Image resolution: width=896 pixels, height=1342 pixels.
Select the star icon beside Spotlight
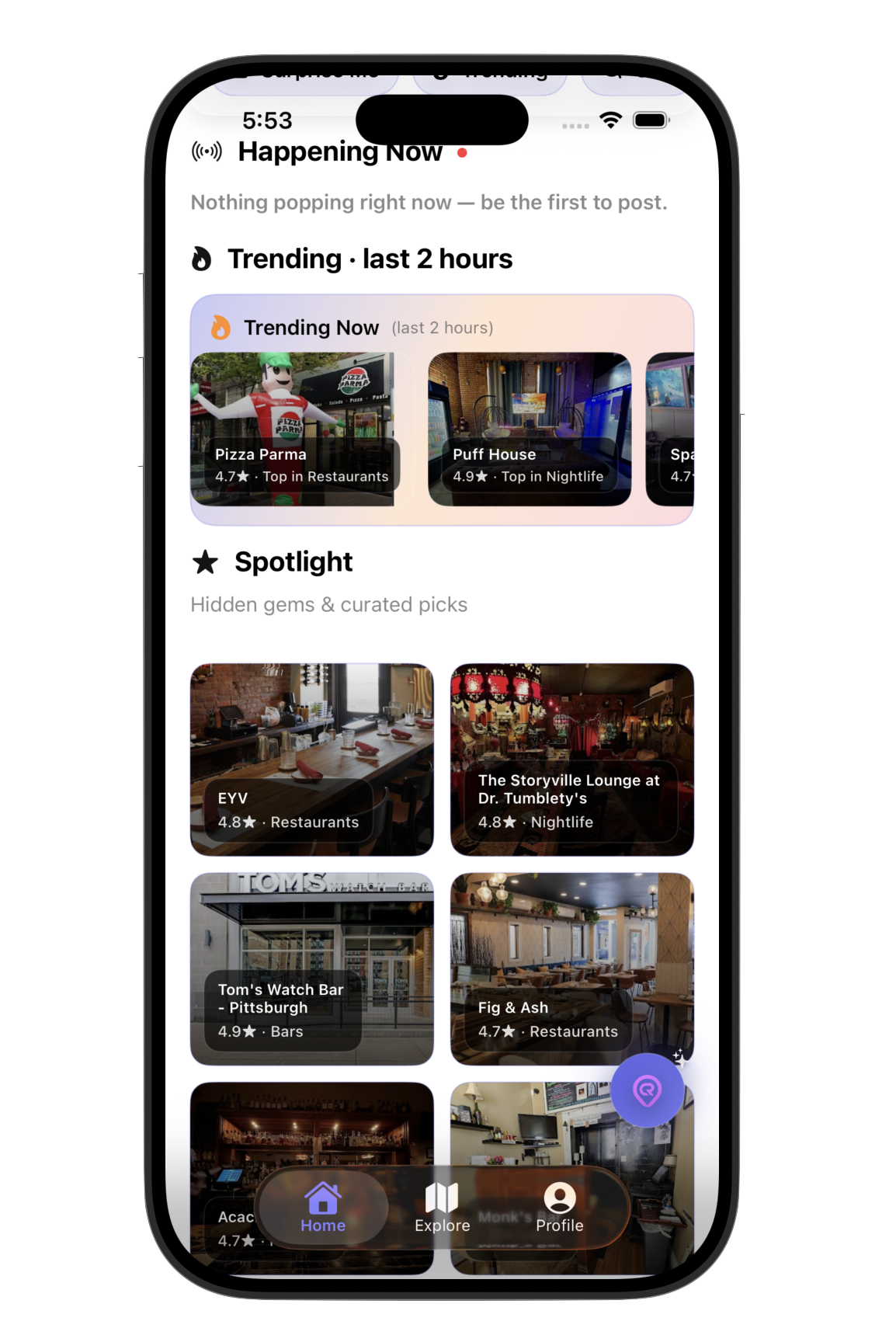(x=206, y=561)
